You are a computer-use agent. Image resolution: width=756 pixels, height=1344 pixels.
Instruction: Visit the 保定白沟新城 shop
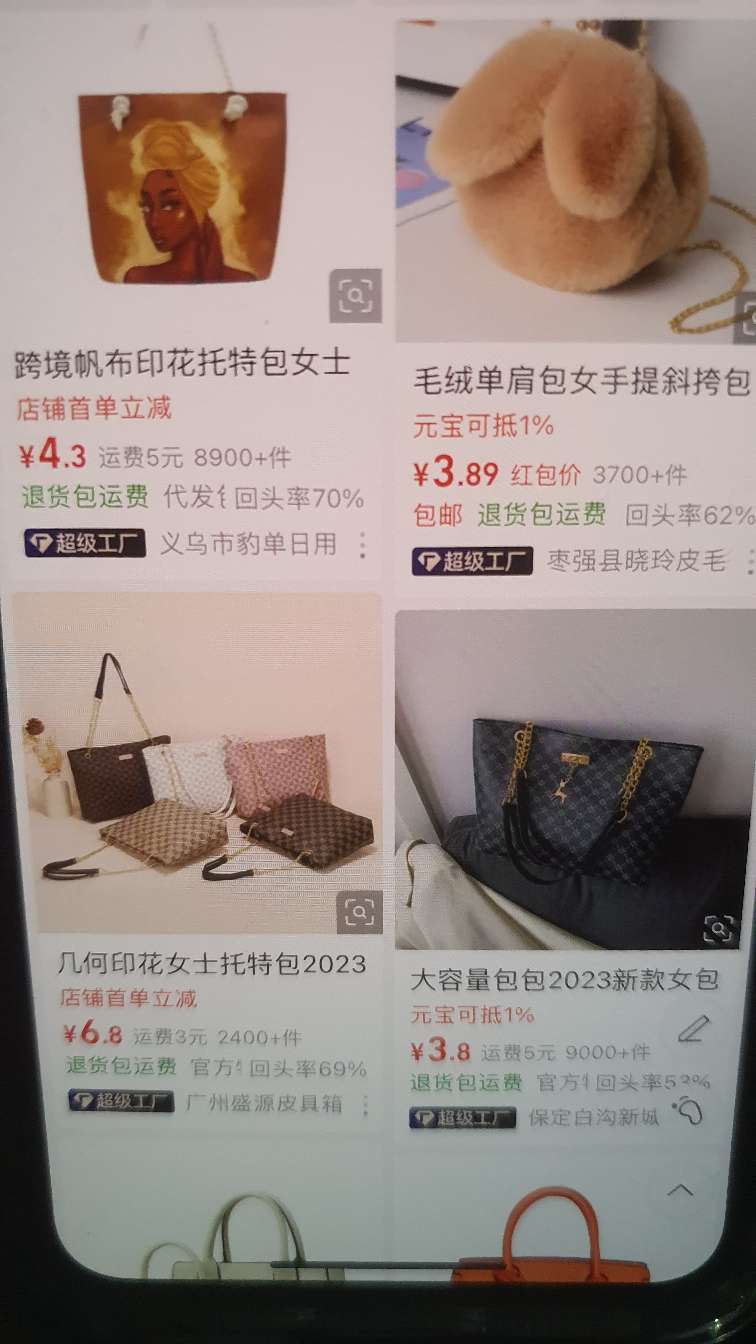pos(594,1116)
